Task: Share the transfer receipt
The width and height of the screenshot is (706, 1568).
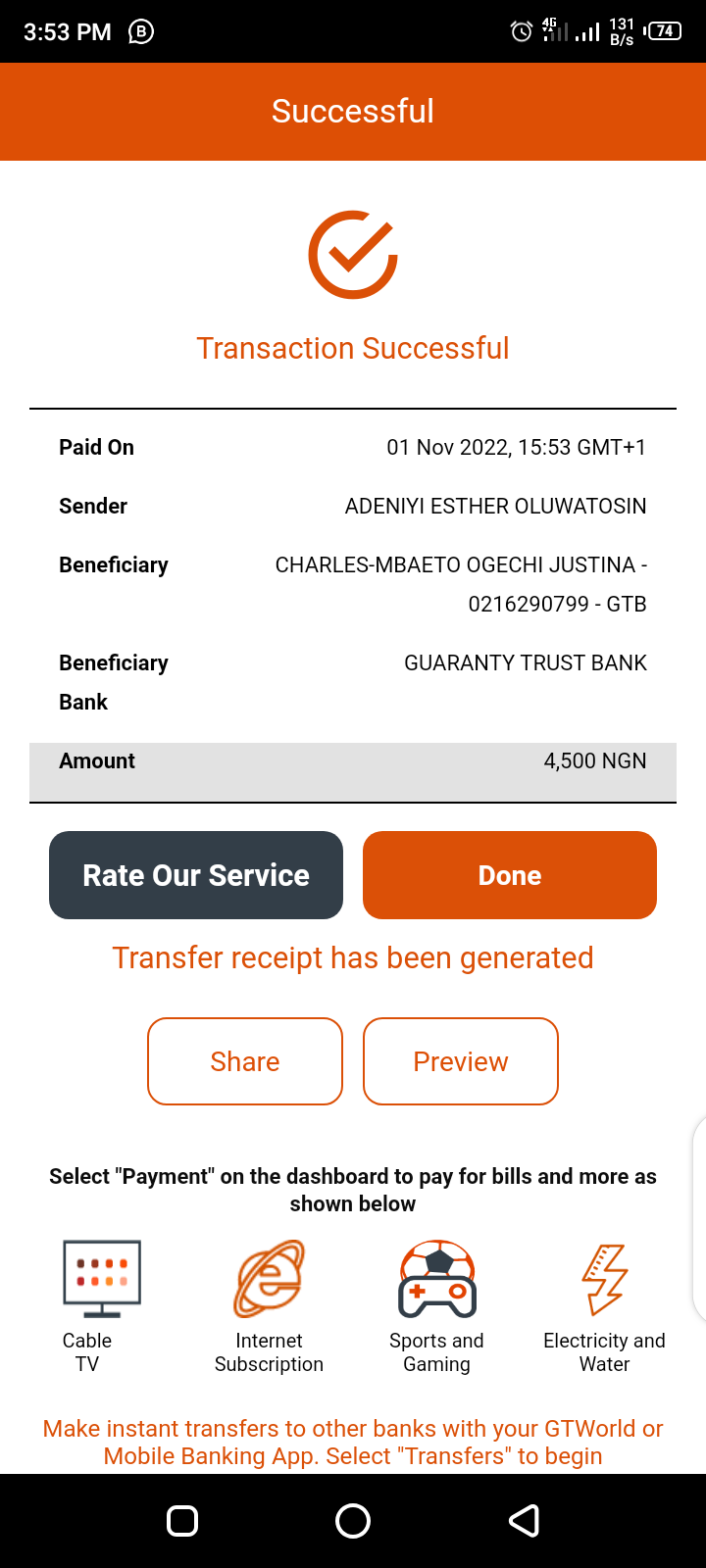Action: (245, 1061)
